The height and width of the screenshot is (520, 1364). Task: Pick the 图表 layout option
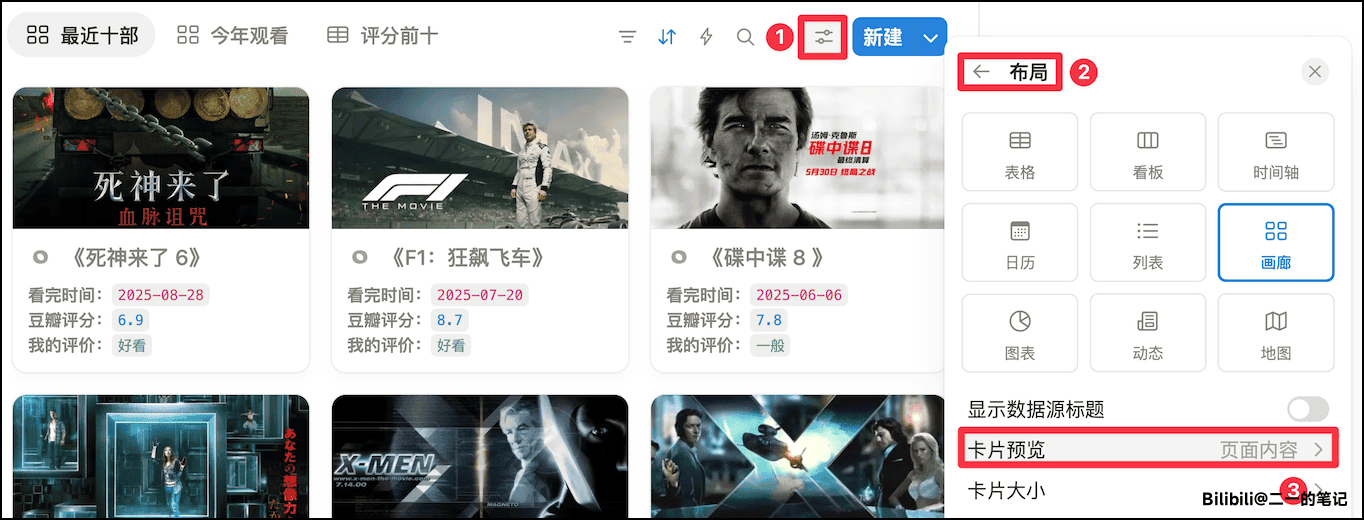coord(1019,332)
